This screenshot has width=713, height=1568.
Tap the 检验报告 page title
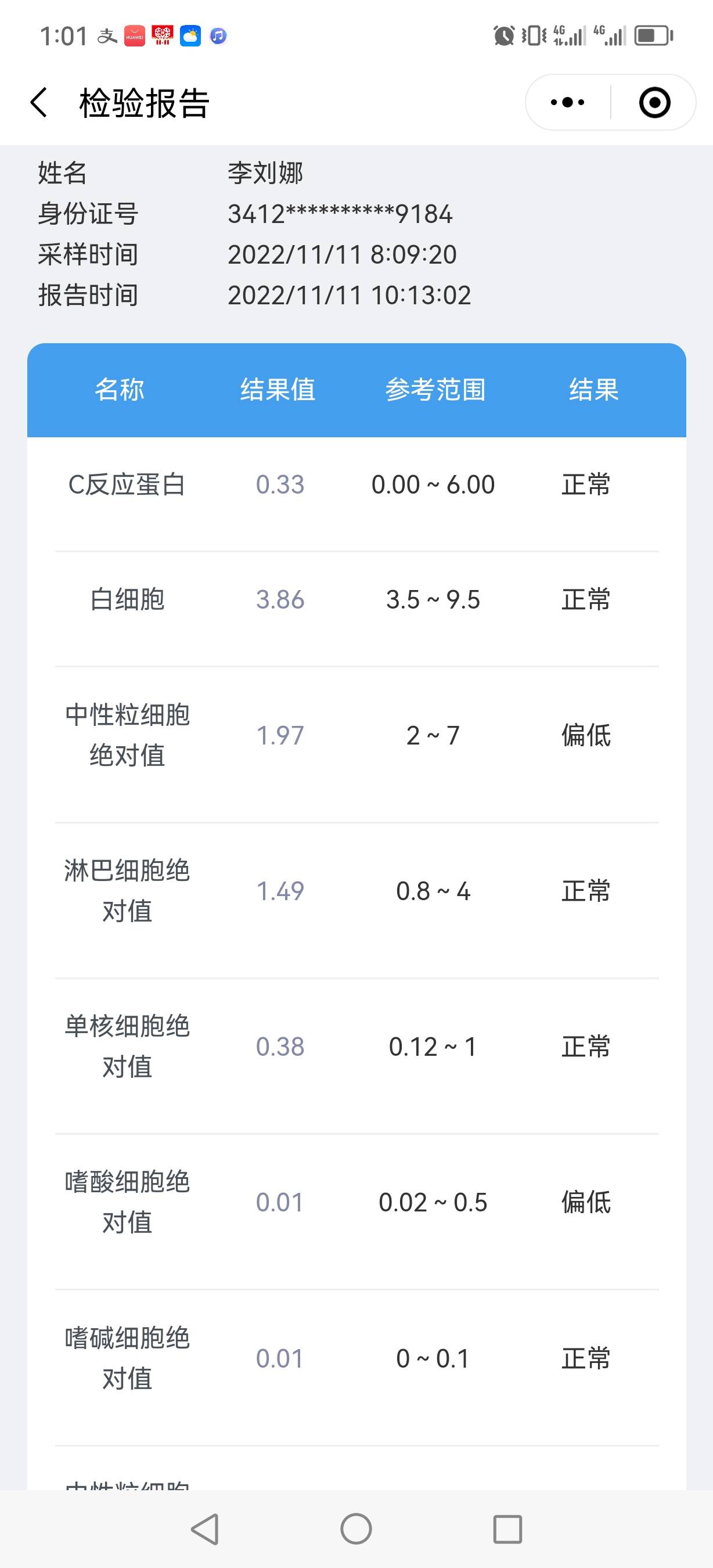[142, 102]
